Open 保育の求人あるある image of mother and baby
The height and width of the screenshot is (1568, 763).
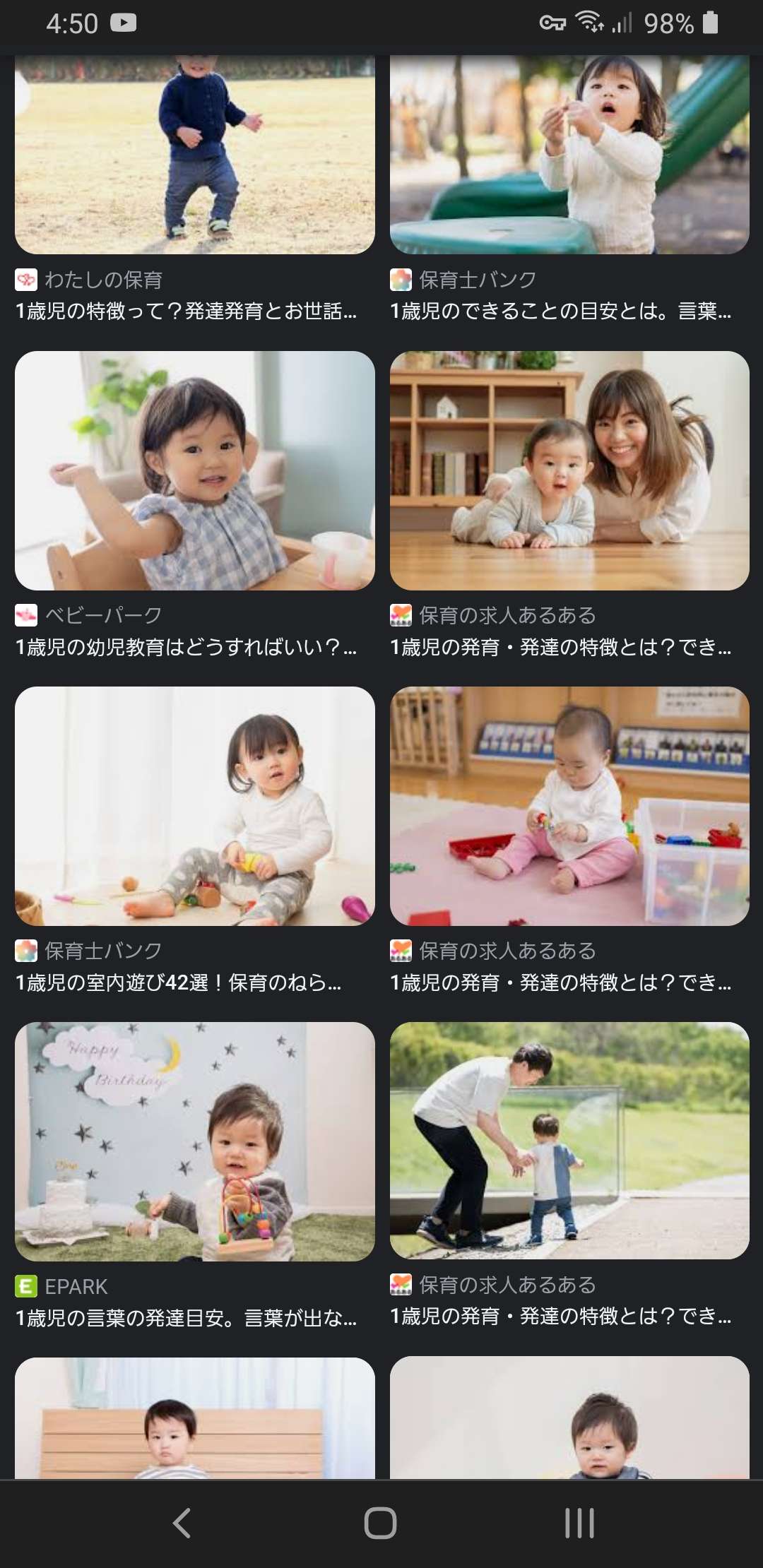coord(569,470)
